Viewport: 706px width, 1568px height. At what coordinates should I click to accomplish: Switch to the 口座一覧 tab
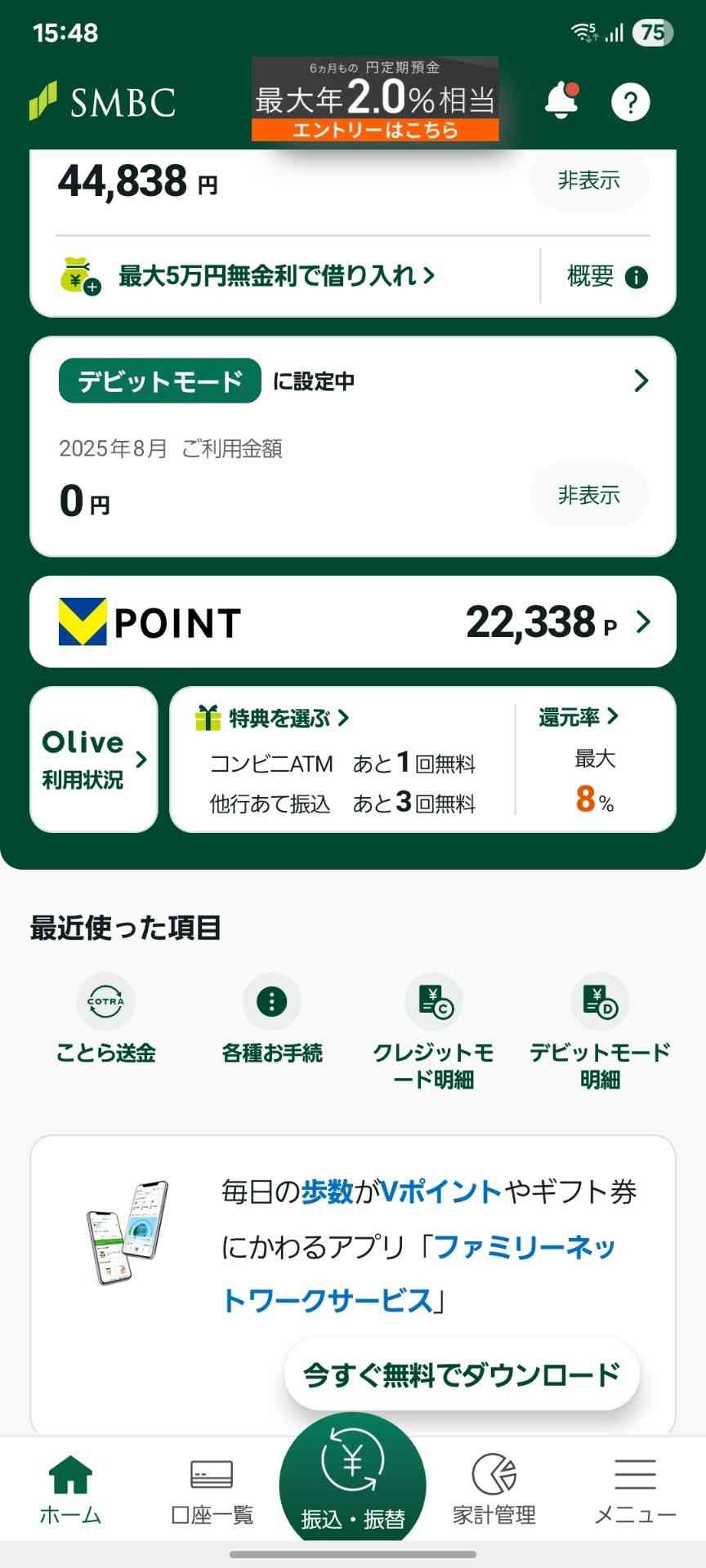click(212, 1492)
